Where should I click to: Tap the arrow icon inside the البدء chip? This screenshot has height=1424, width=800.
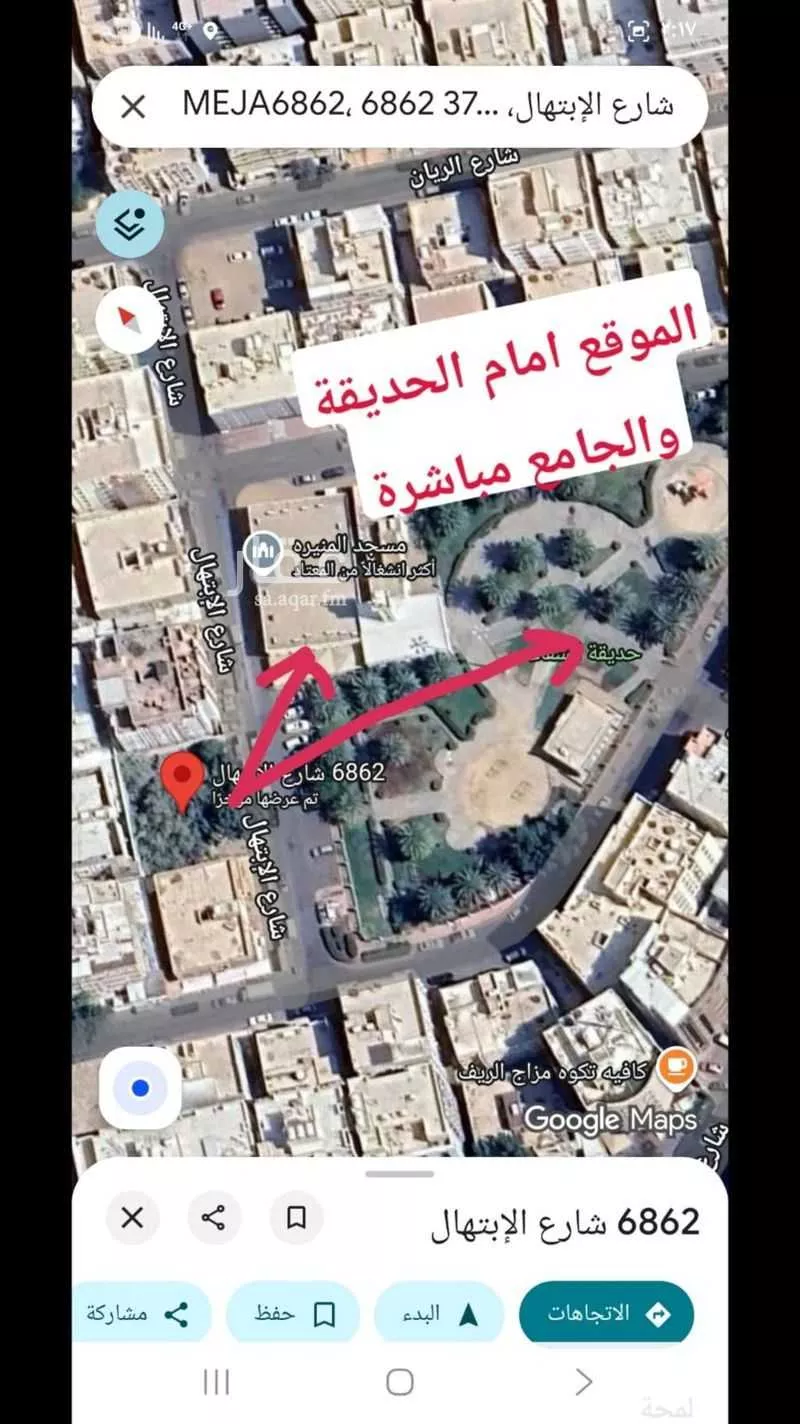[467, 1313]
